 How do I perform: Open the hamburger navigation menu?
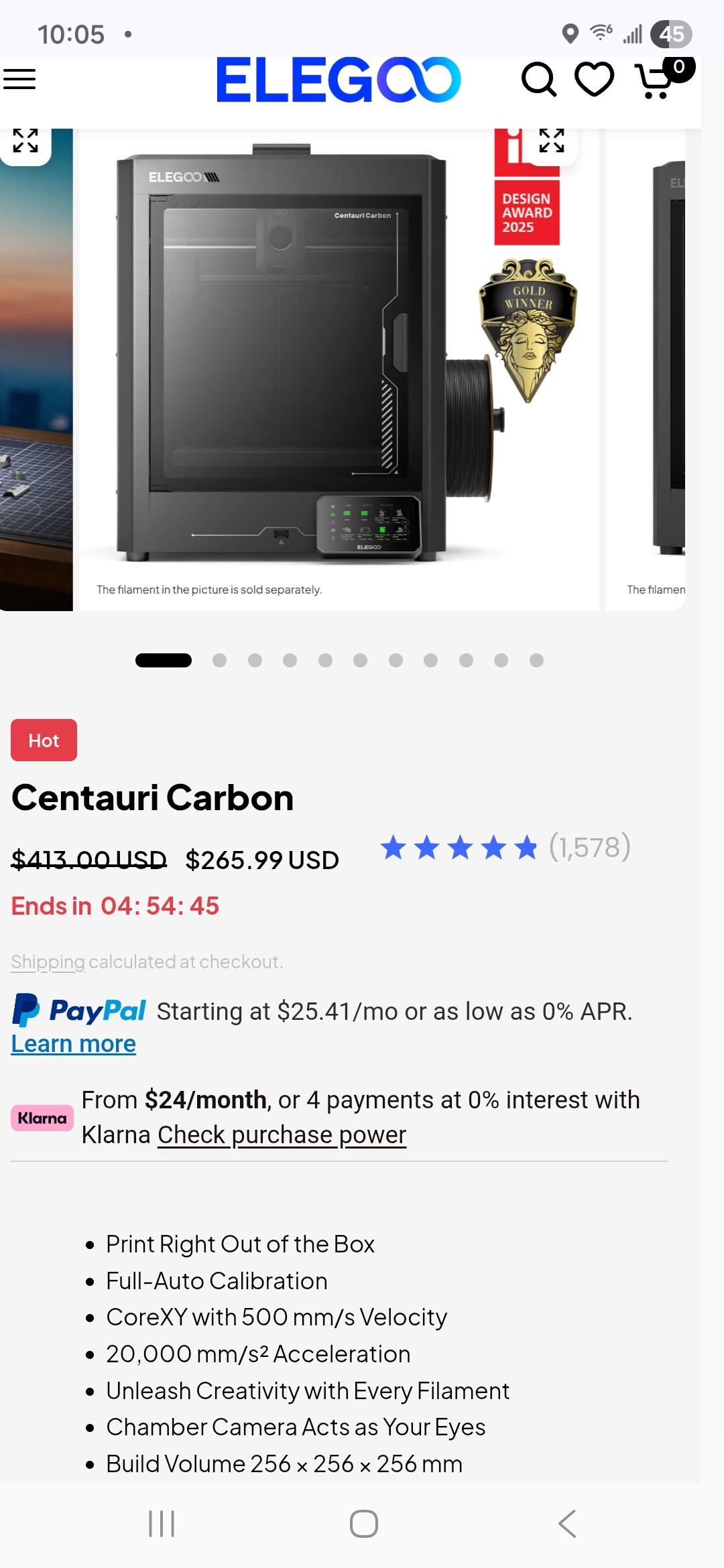[x=19, y=79]
